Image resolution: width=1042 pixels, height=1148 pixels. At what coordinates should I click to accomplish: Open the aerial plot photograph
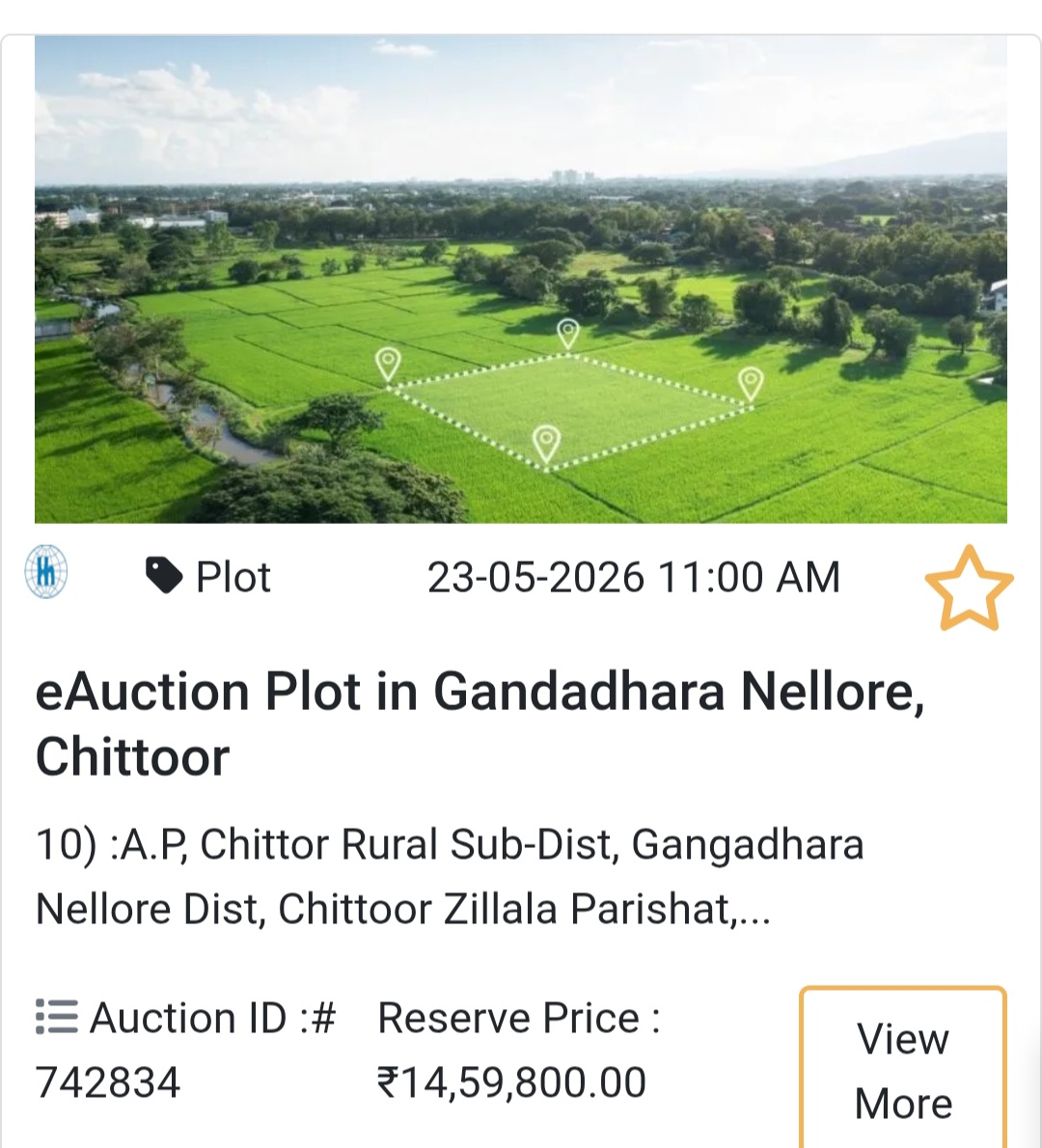[521, 275]
